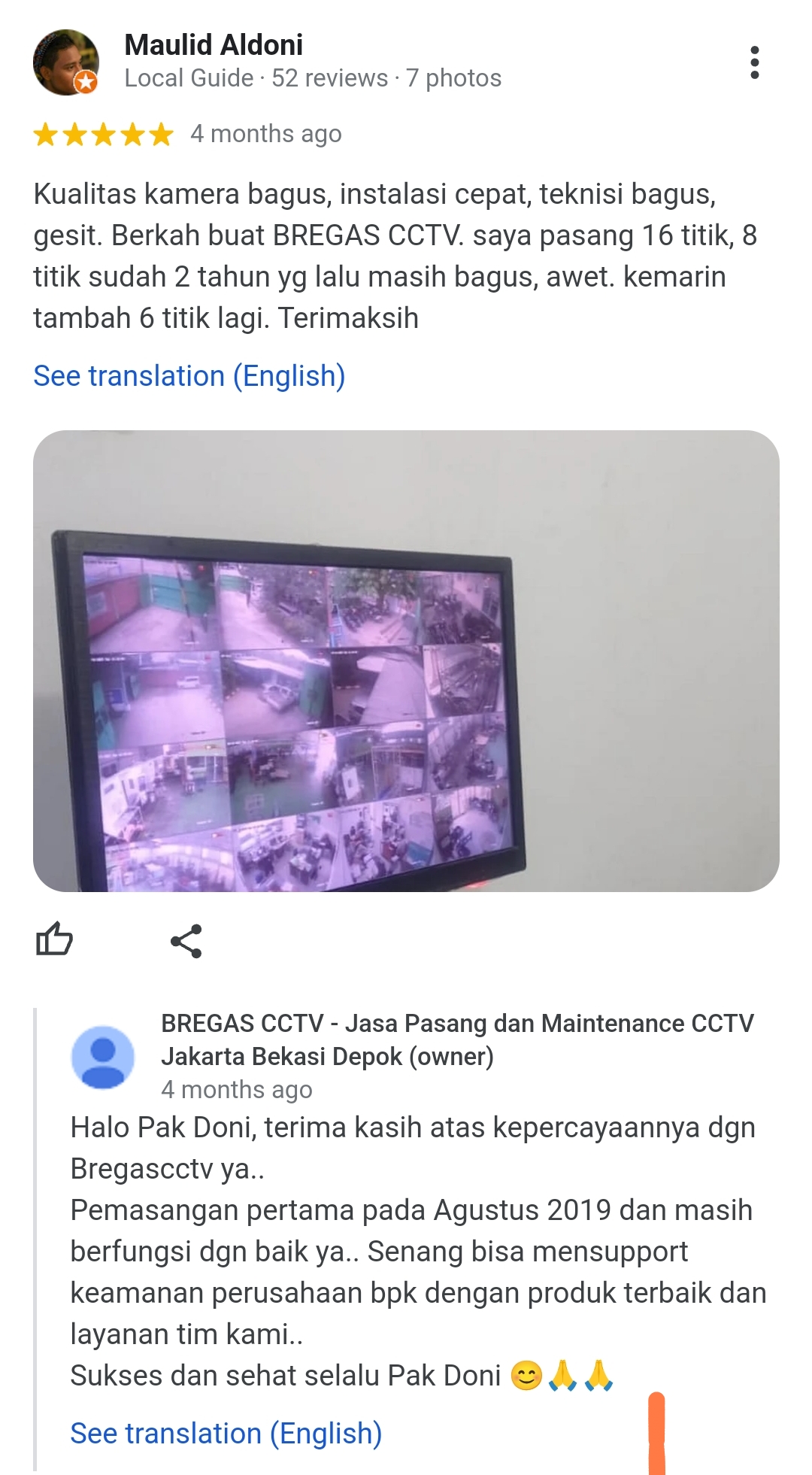Click the orange scrollbar indicator on the right
Screen dimensions: 812x1475
tap(657, 1437)
